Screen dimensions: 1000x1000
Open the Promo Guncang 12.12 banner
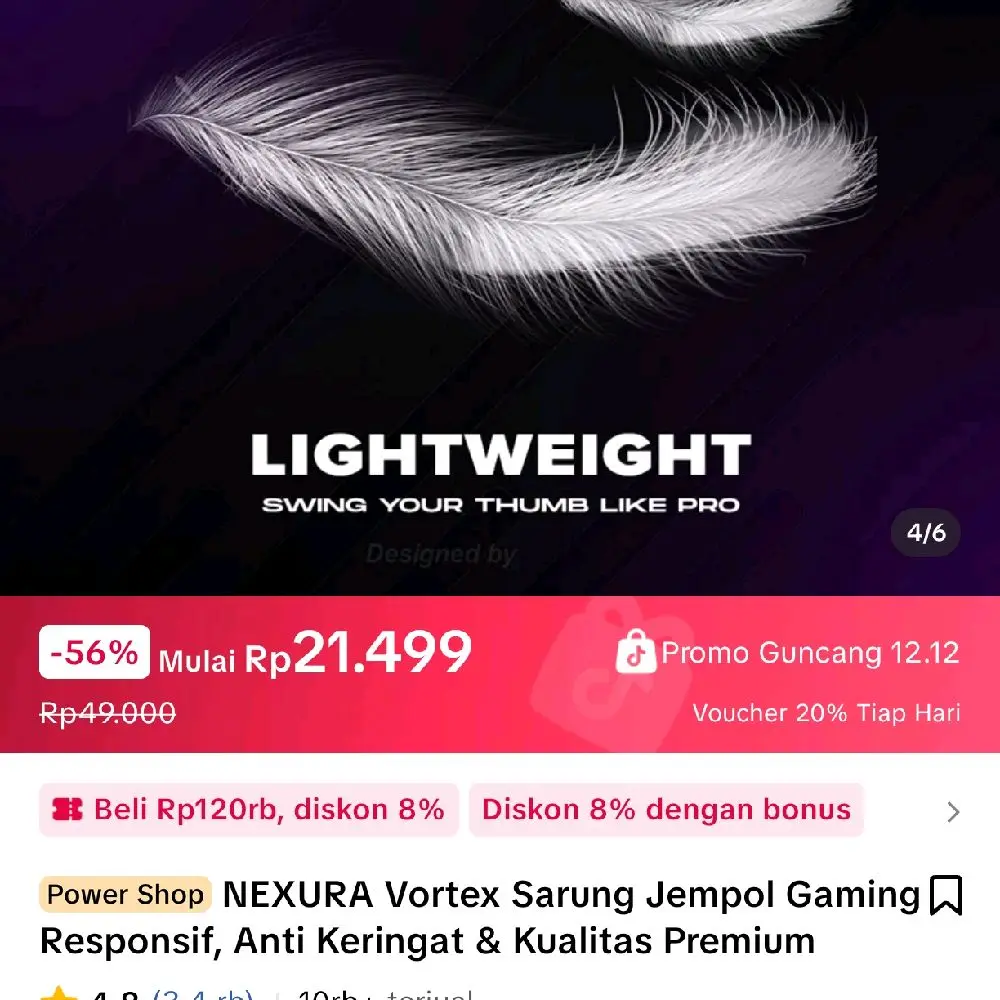click(788, 654)
